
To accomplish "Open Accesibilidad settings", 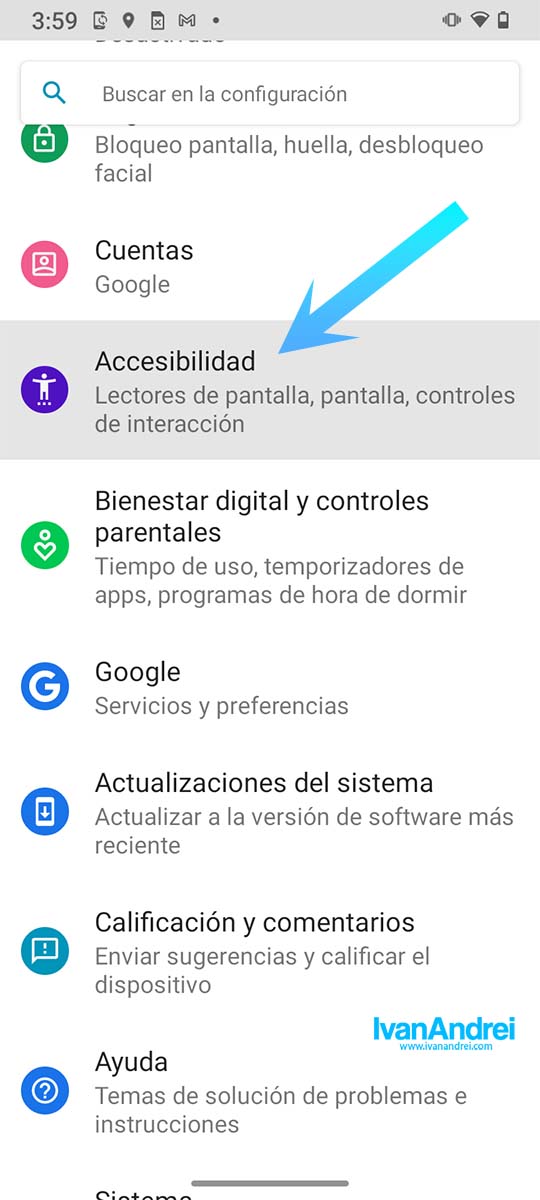I will pyautogui.click(x=270, y=390).
